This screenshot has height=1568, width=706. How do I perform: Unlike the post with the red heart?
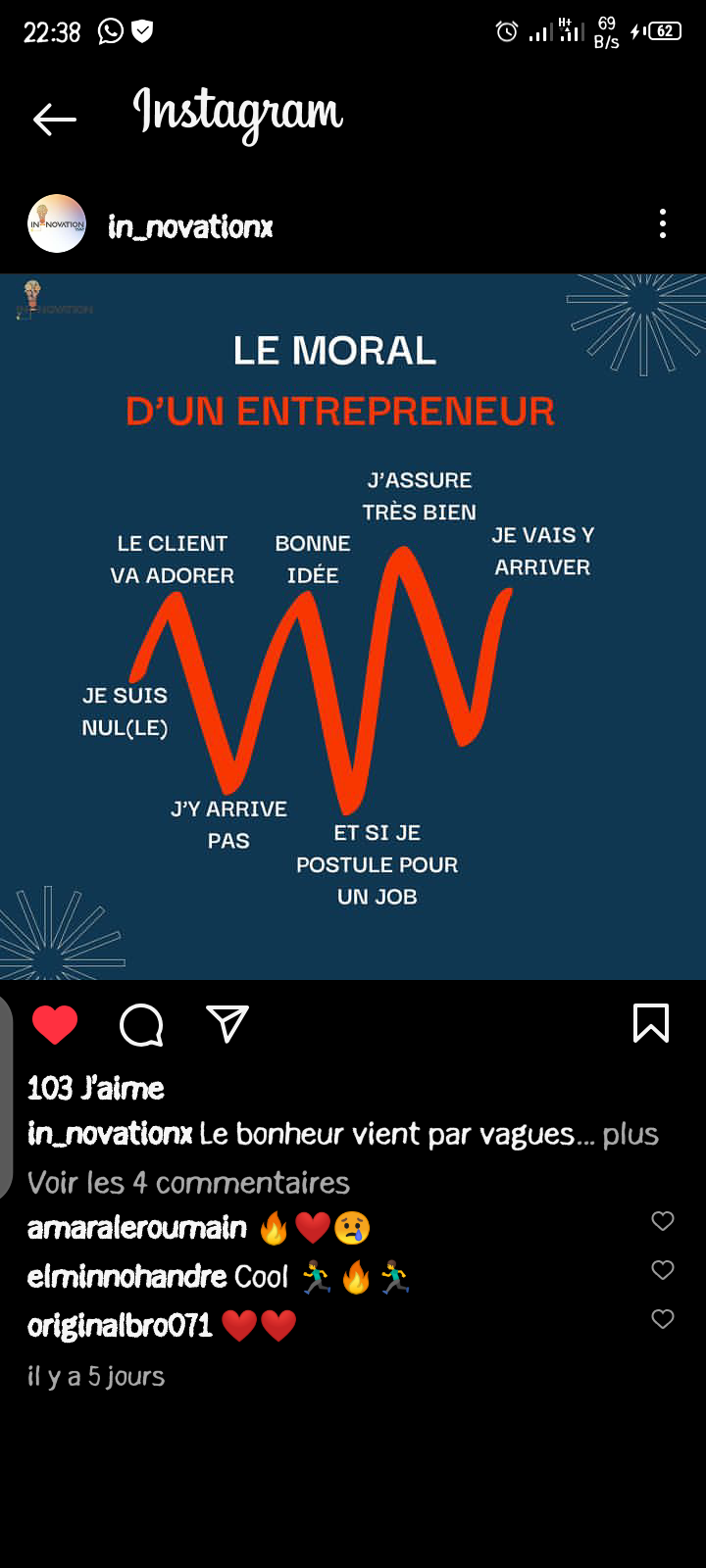click(x=55, y=1025)
